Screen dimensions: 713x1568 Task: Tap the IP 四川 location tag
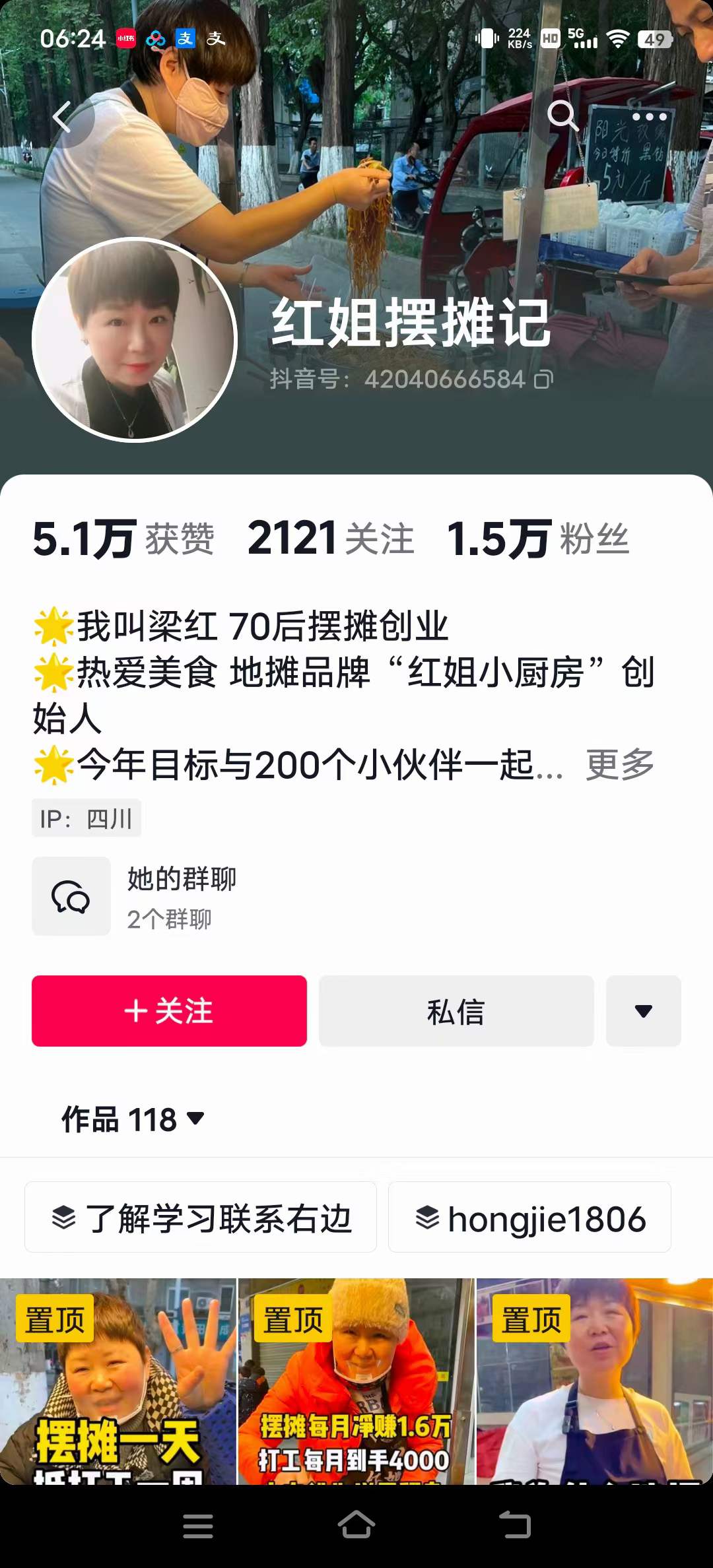point(86,818)
